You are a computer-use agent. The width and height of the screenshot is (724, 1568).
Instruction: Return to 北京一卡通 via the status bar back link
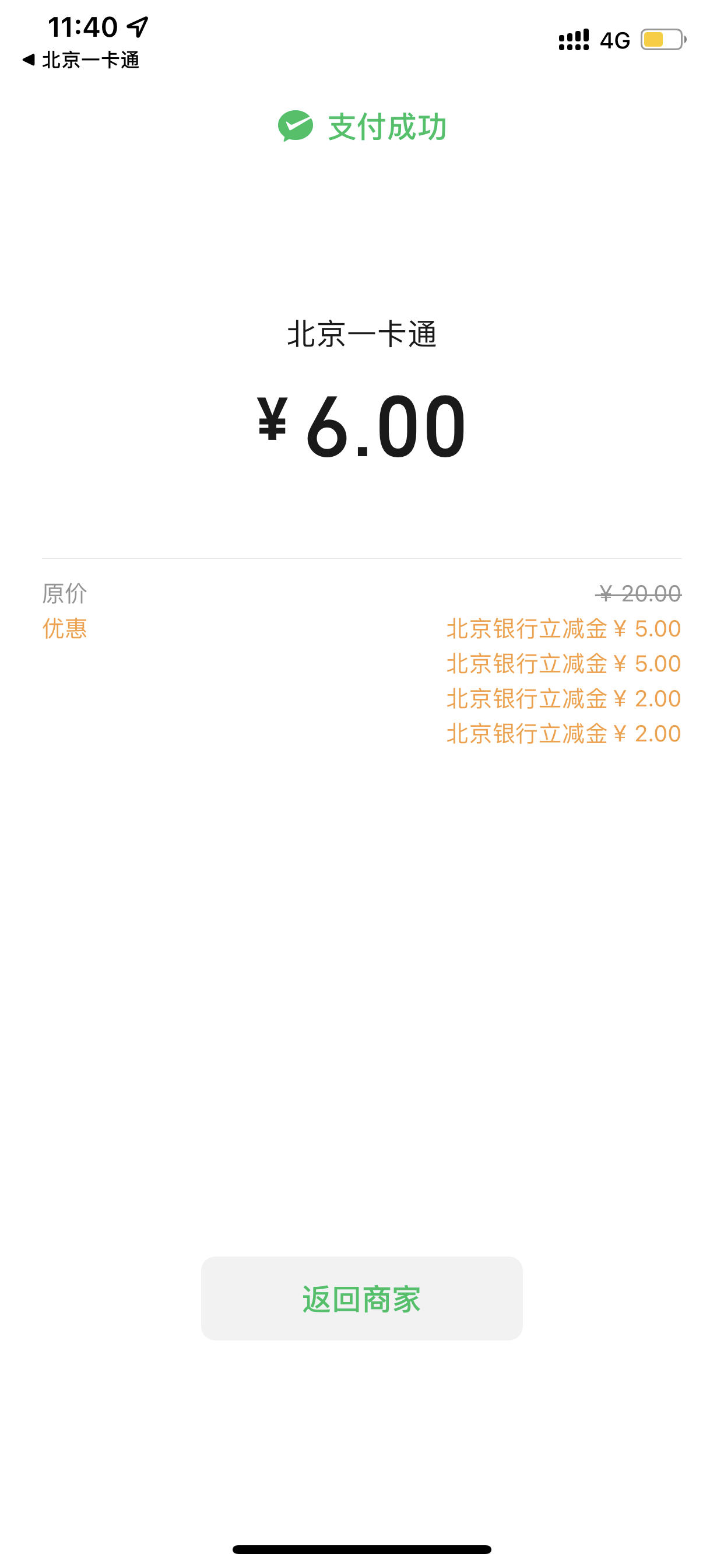81,60
